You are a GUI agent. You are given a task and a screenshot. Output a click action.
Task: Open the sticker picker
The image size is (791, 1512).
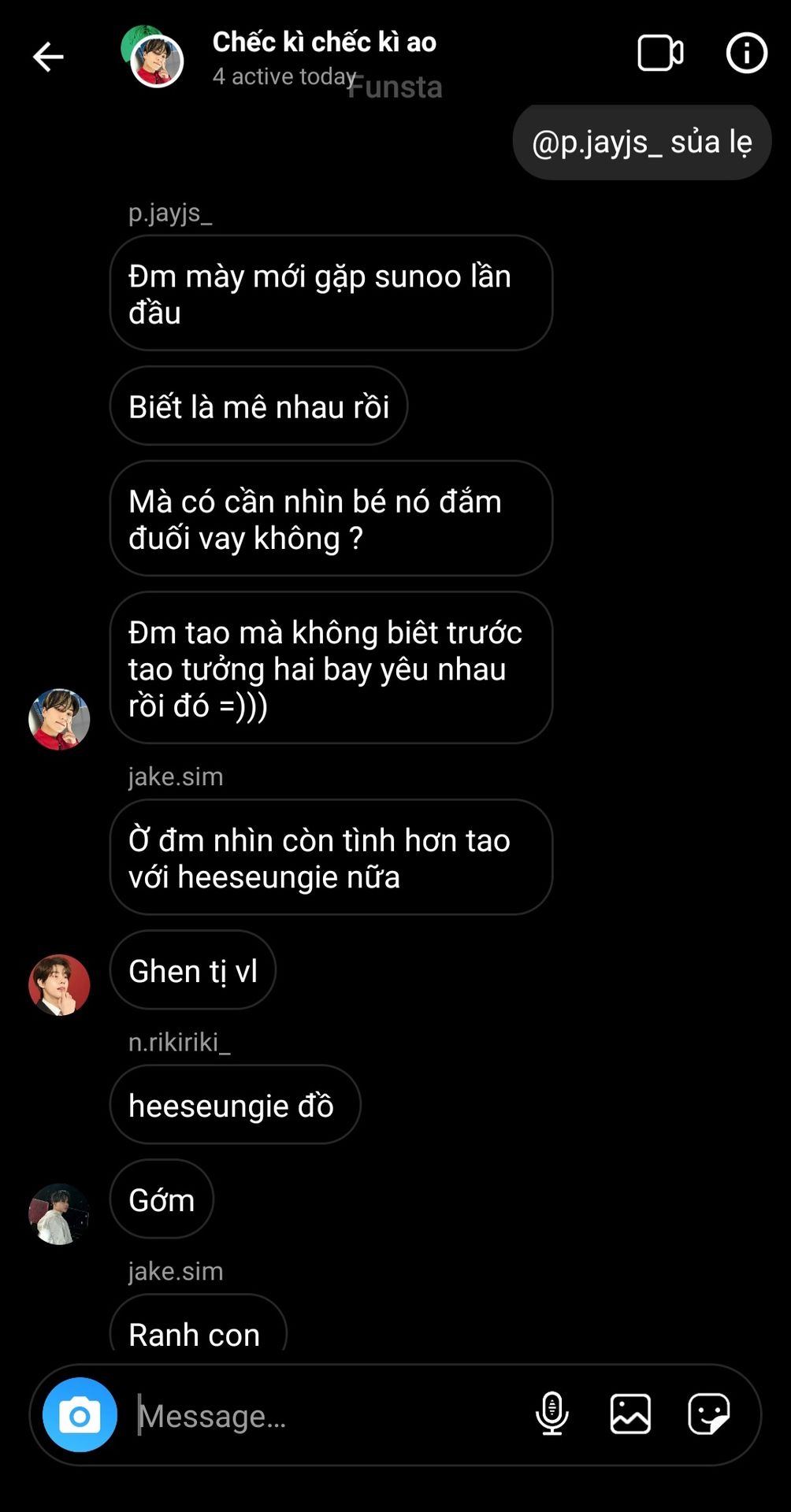[x=708, y=1414]
